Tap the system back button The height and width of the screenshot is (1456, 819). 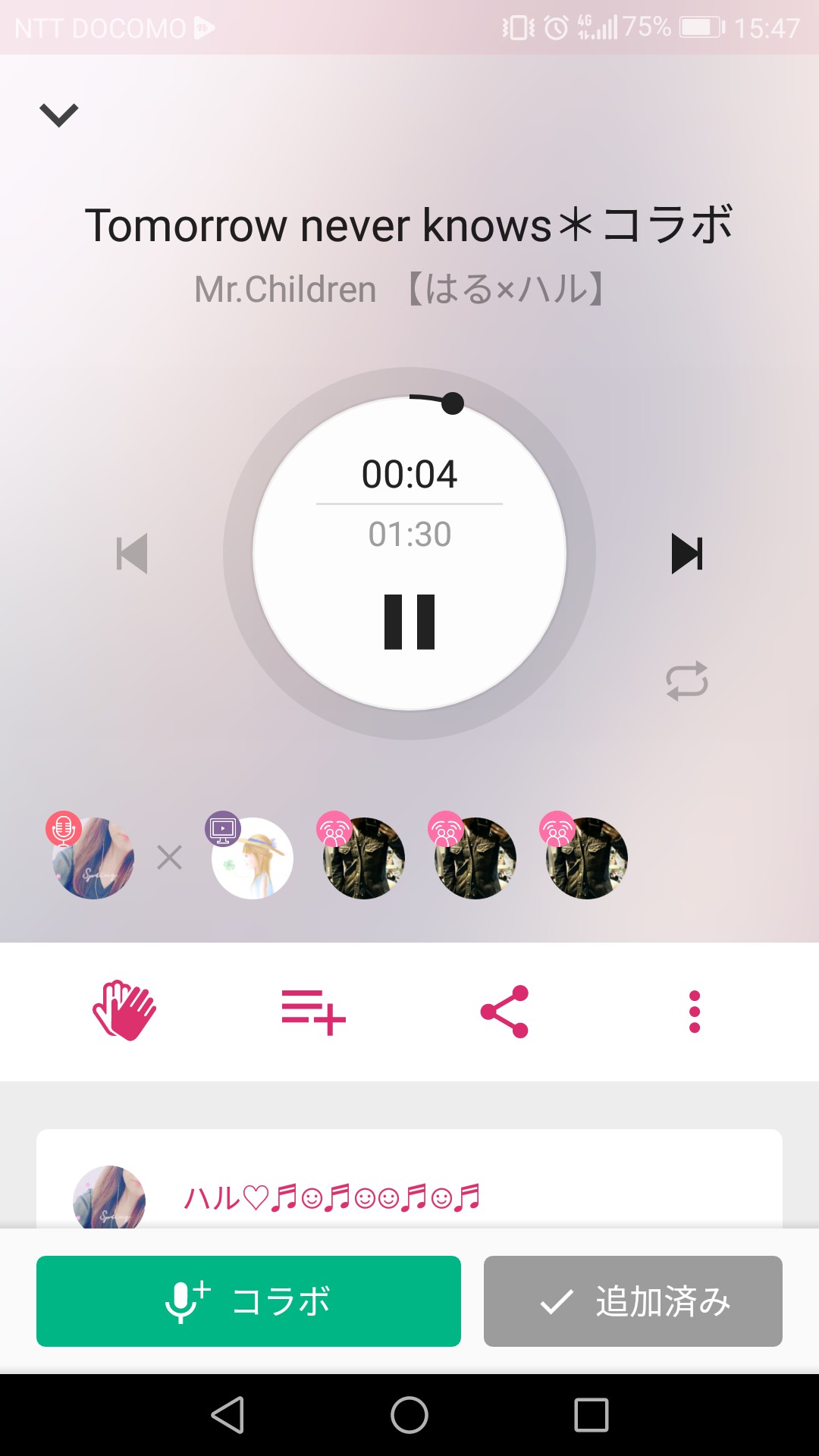(x=227, y=1415)
